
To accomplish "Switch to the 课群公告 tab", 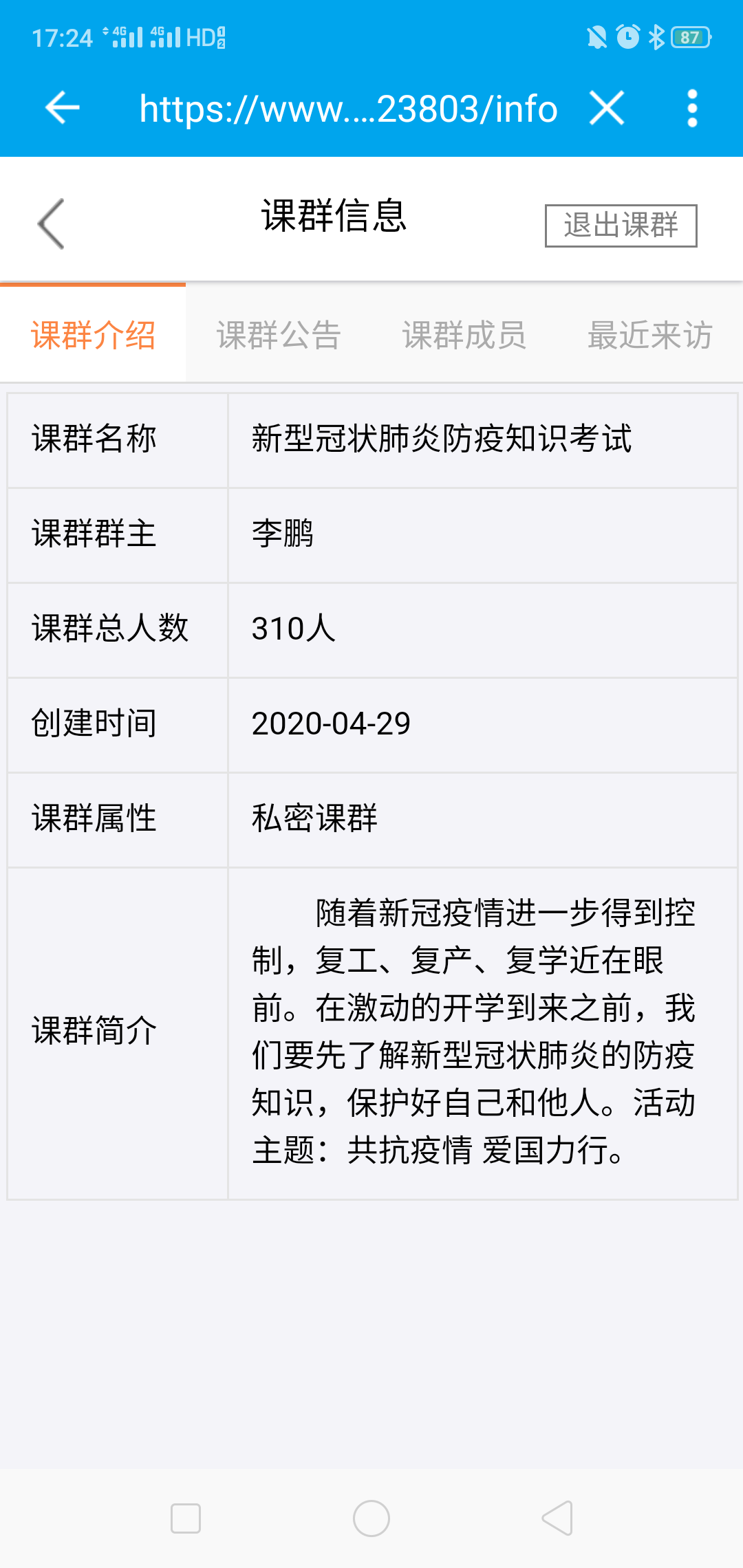I will click(x=279, y=335).
